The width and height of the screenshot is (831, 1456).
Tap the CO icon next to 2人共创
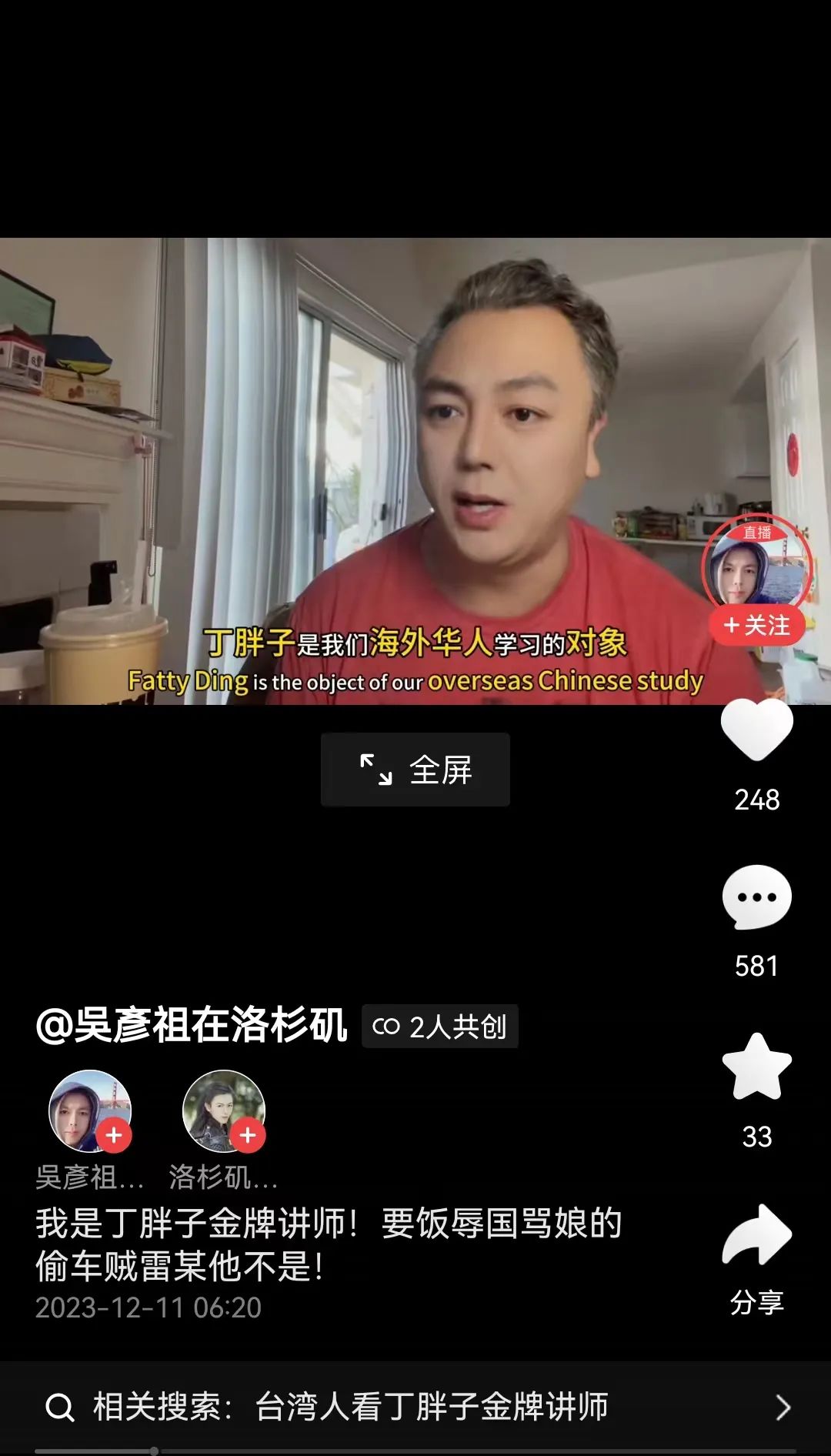coord(384,1026)
